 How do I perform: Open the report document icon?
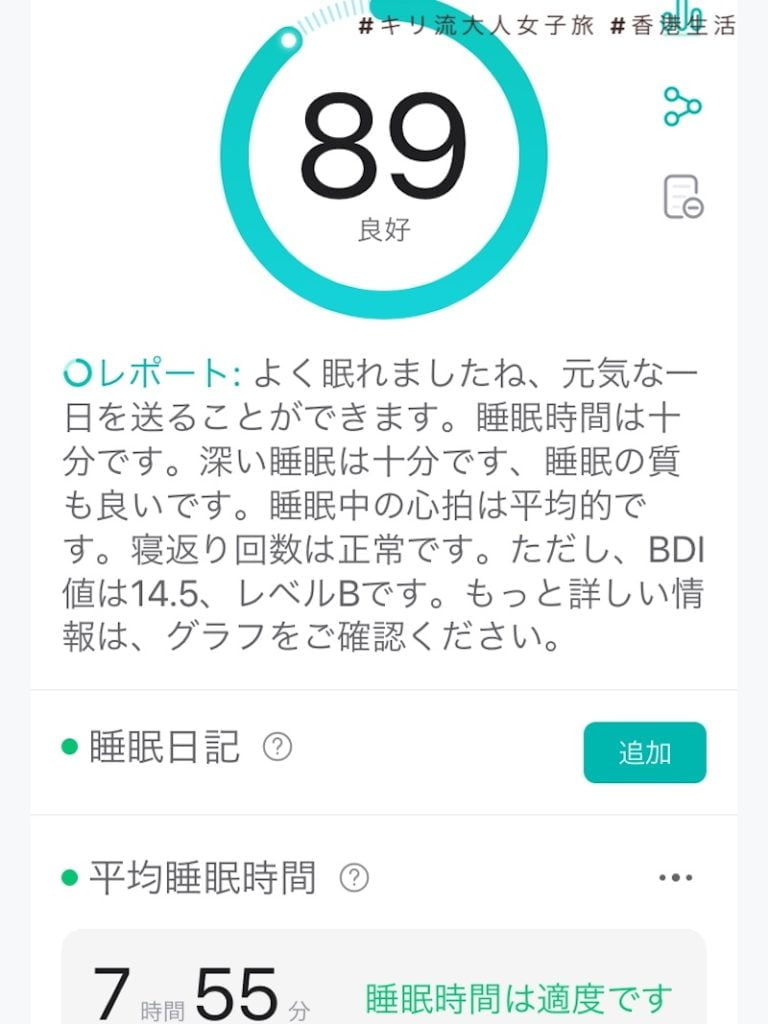pyautogui.click(x=684, y=196)
